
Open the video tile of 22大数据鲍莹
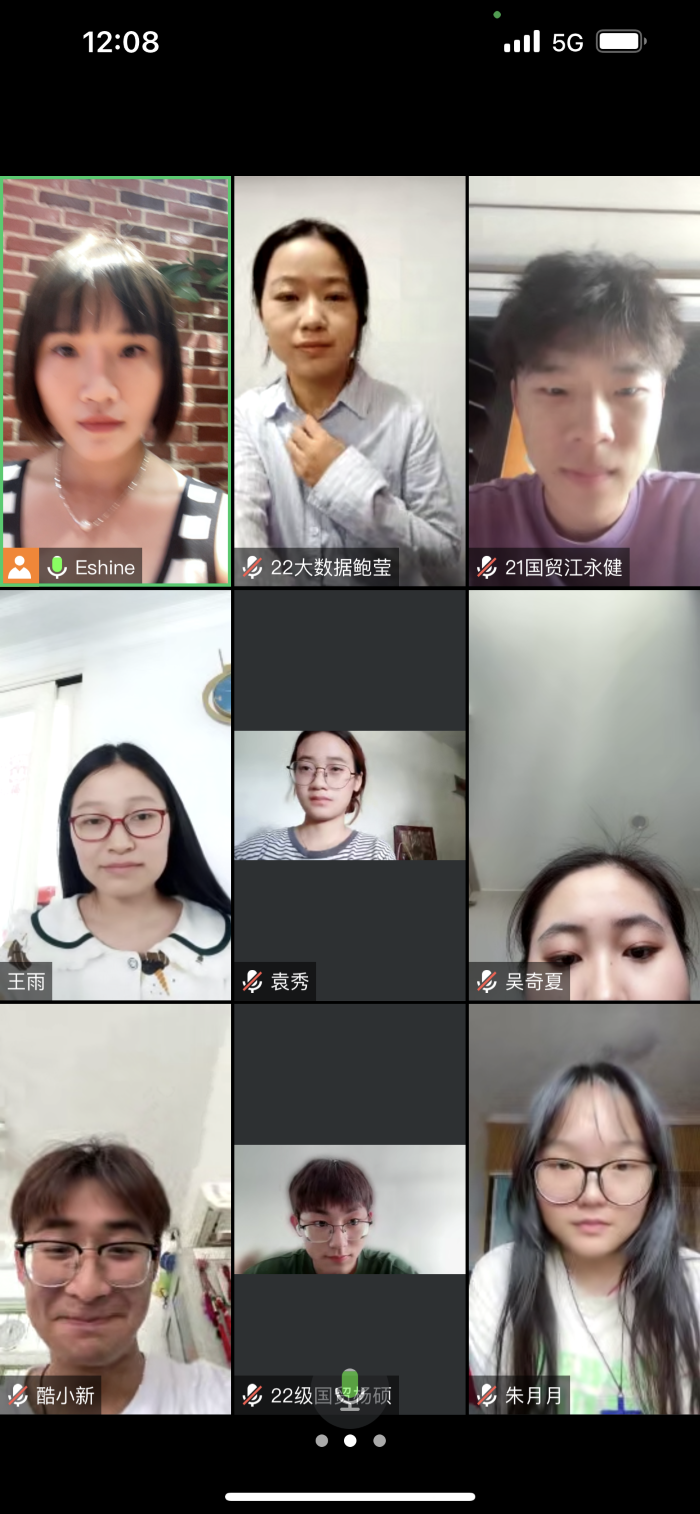click(x=349, y=380)
